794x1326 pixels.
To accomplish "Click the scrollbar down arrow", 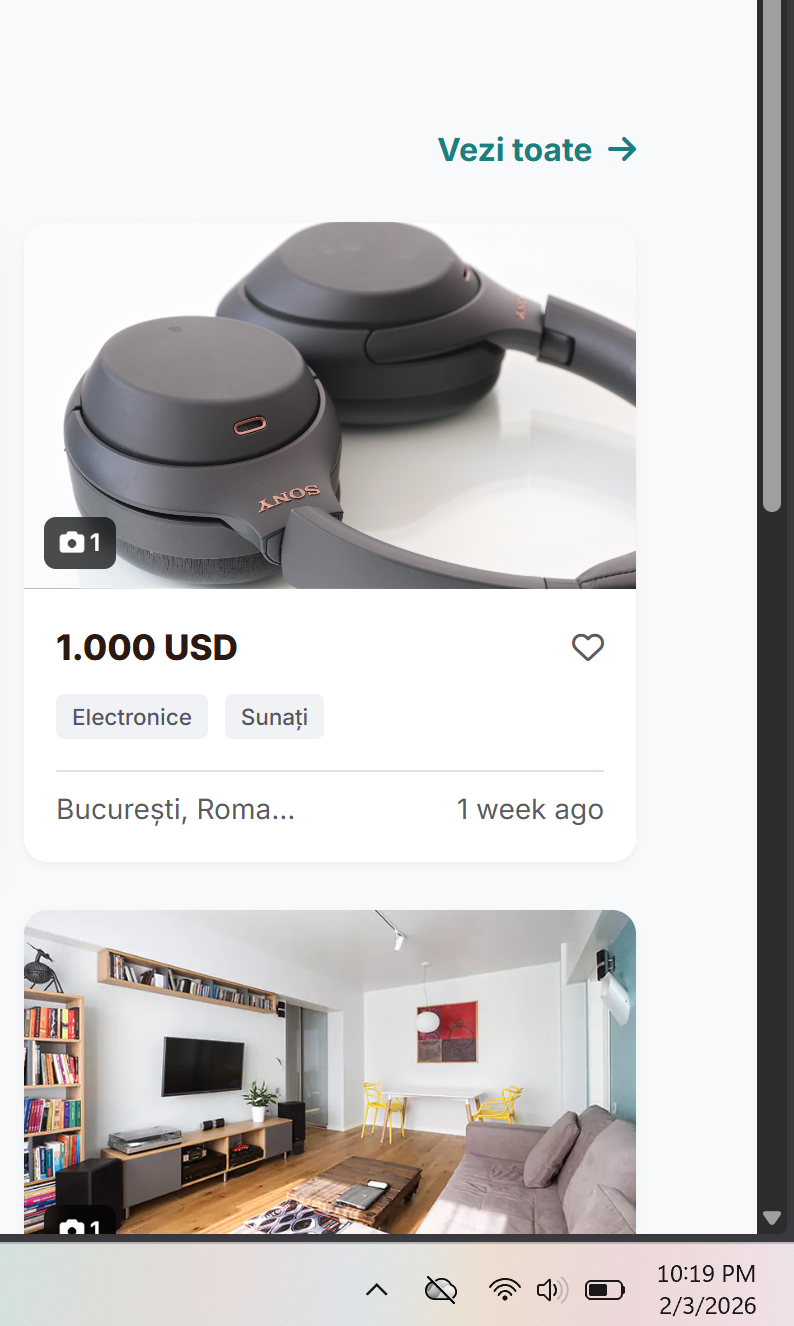I will coord(772,1217).
